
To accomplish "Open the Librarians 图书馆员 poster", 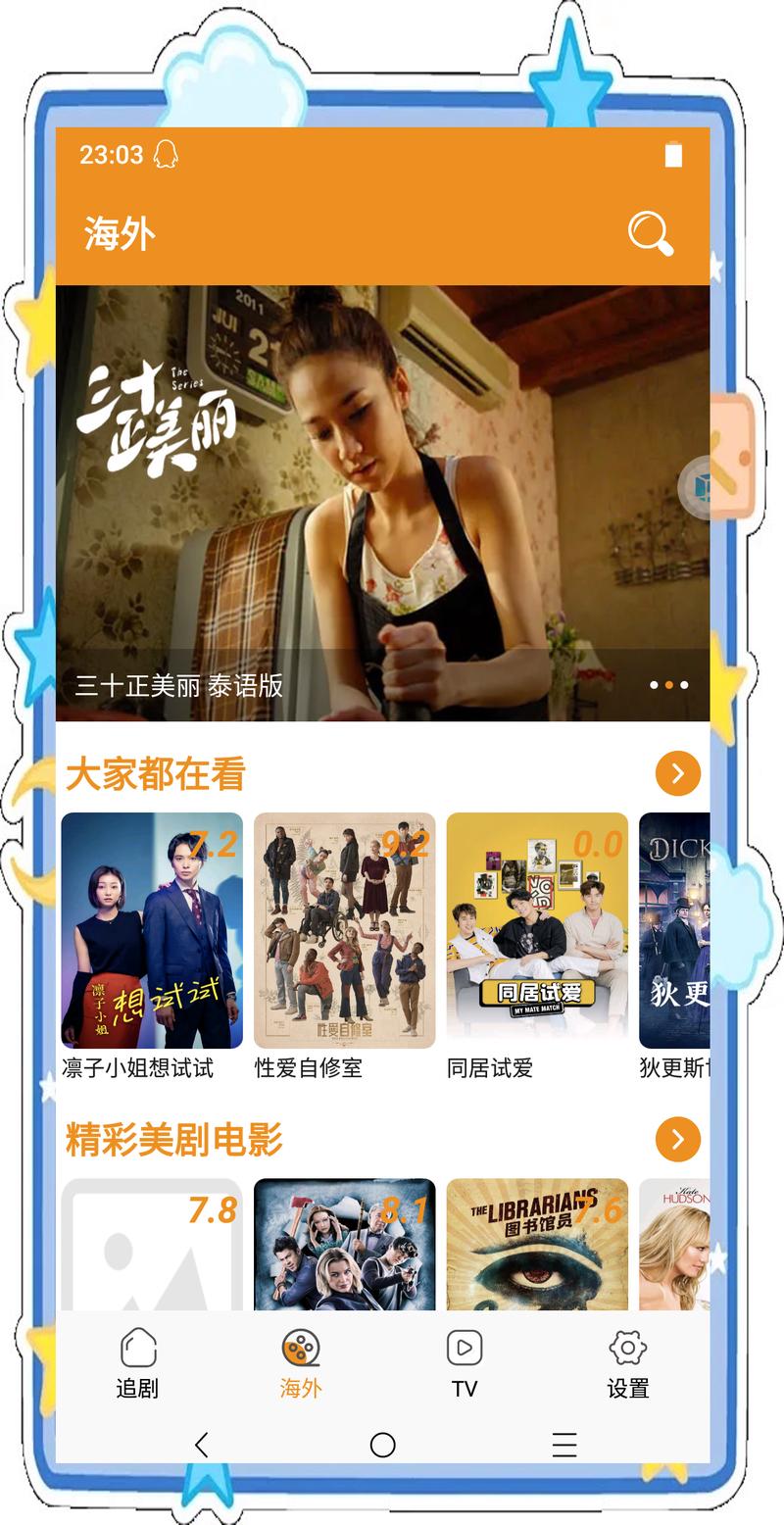I will (536, 1243).
